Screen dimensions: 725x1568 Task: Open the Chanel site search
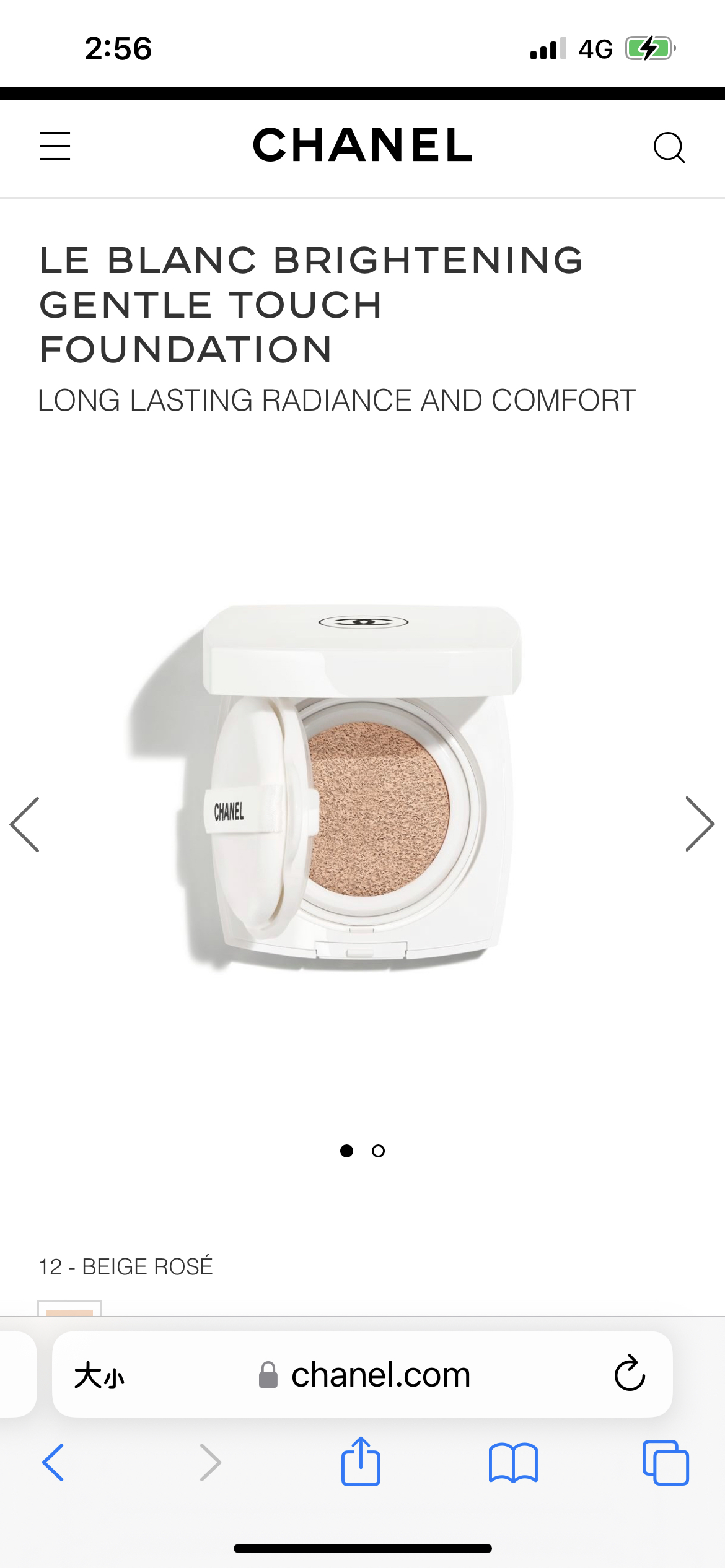(669, 147)
